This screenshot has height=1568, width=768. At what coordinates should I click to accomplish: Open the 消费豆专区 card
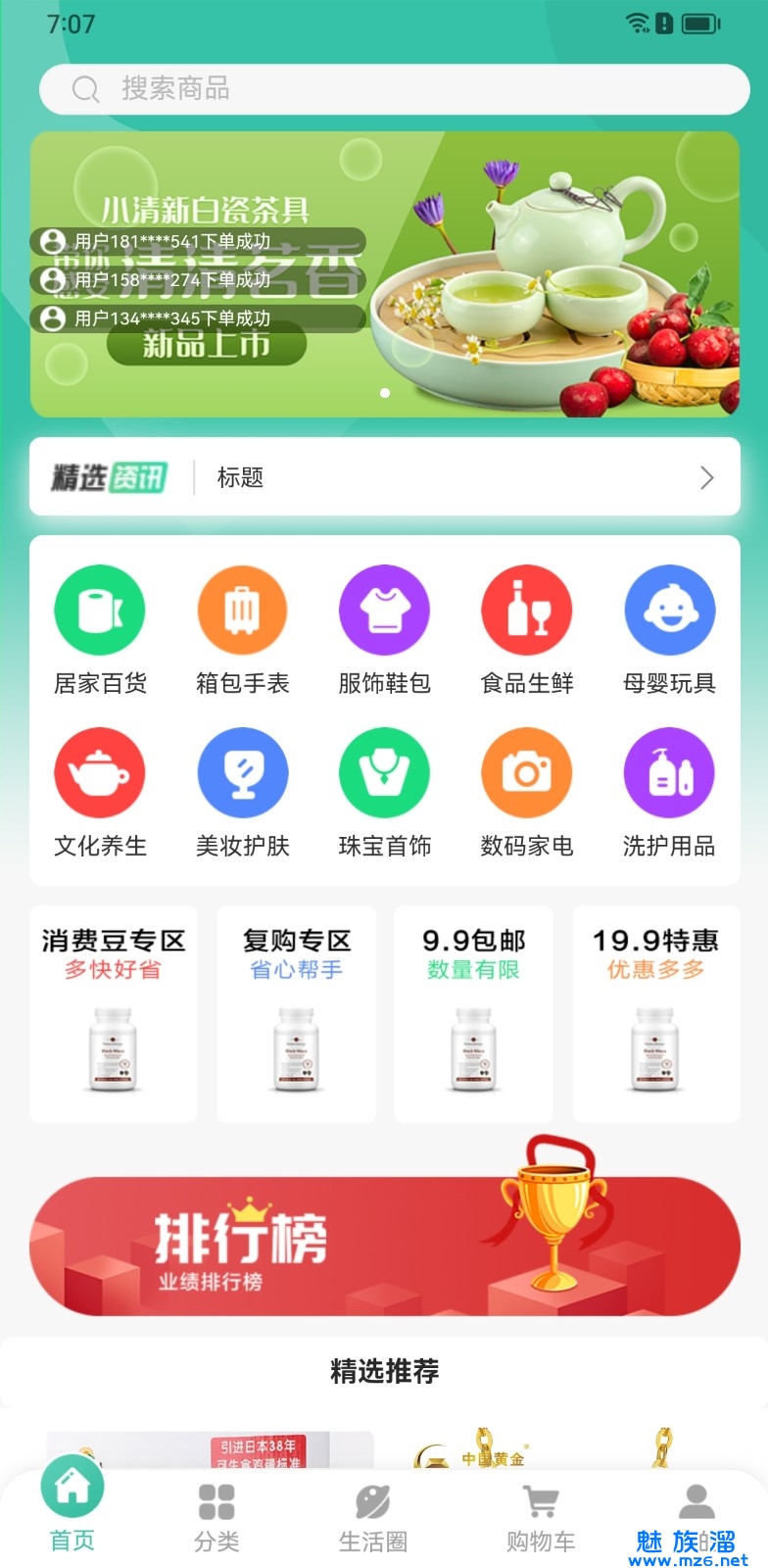coord(114,1013)
